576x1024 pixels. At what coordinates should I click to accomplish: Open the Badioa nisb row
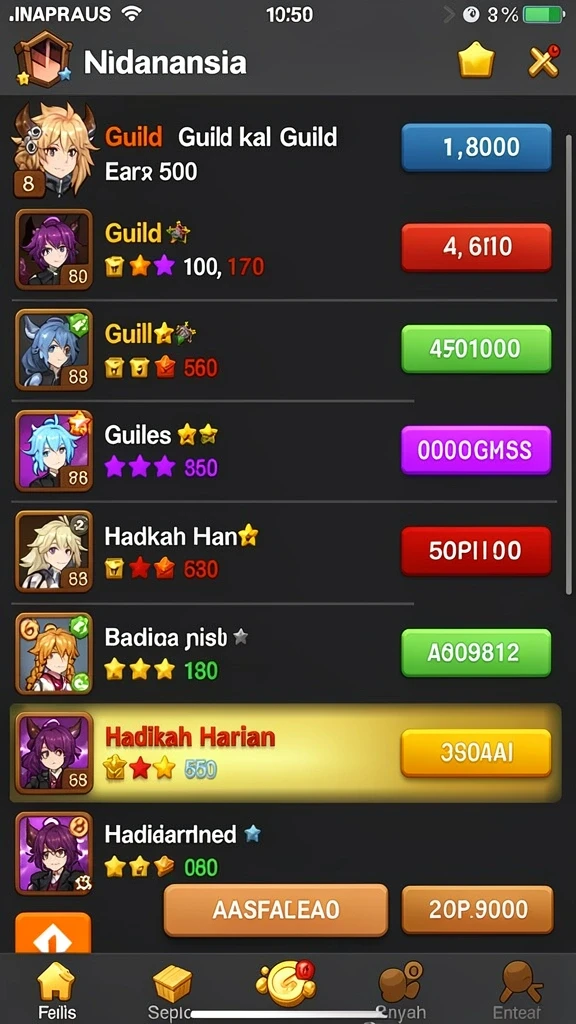(x=284, y=653)
